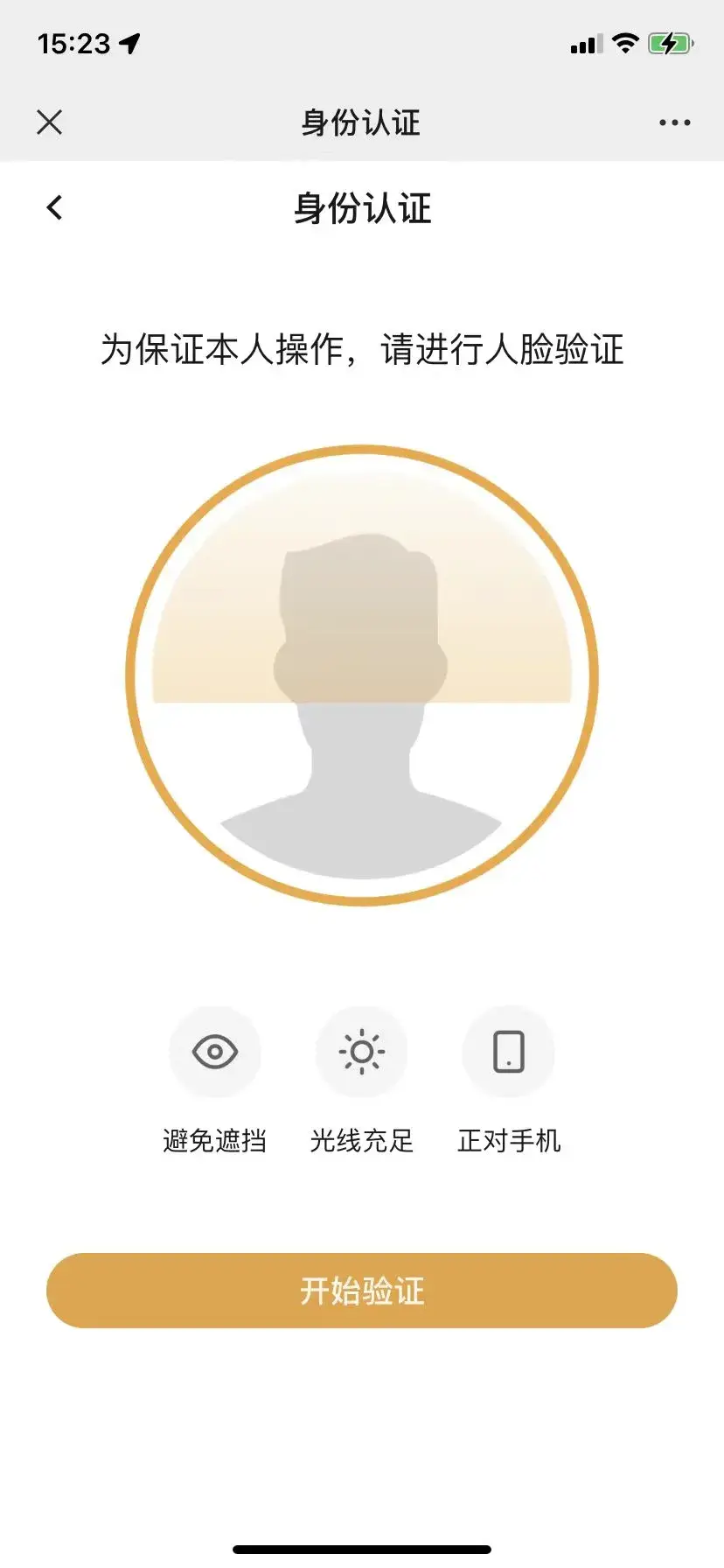Open the three-dot overflow menu
Image resolution: width=724 pixels, height=1568 pixels.
674,122
